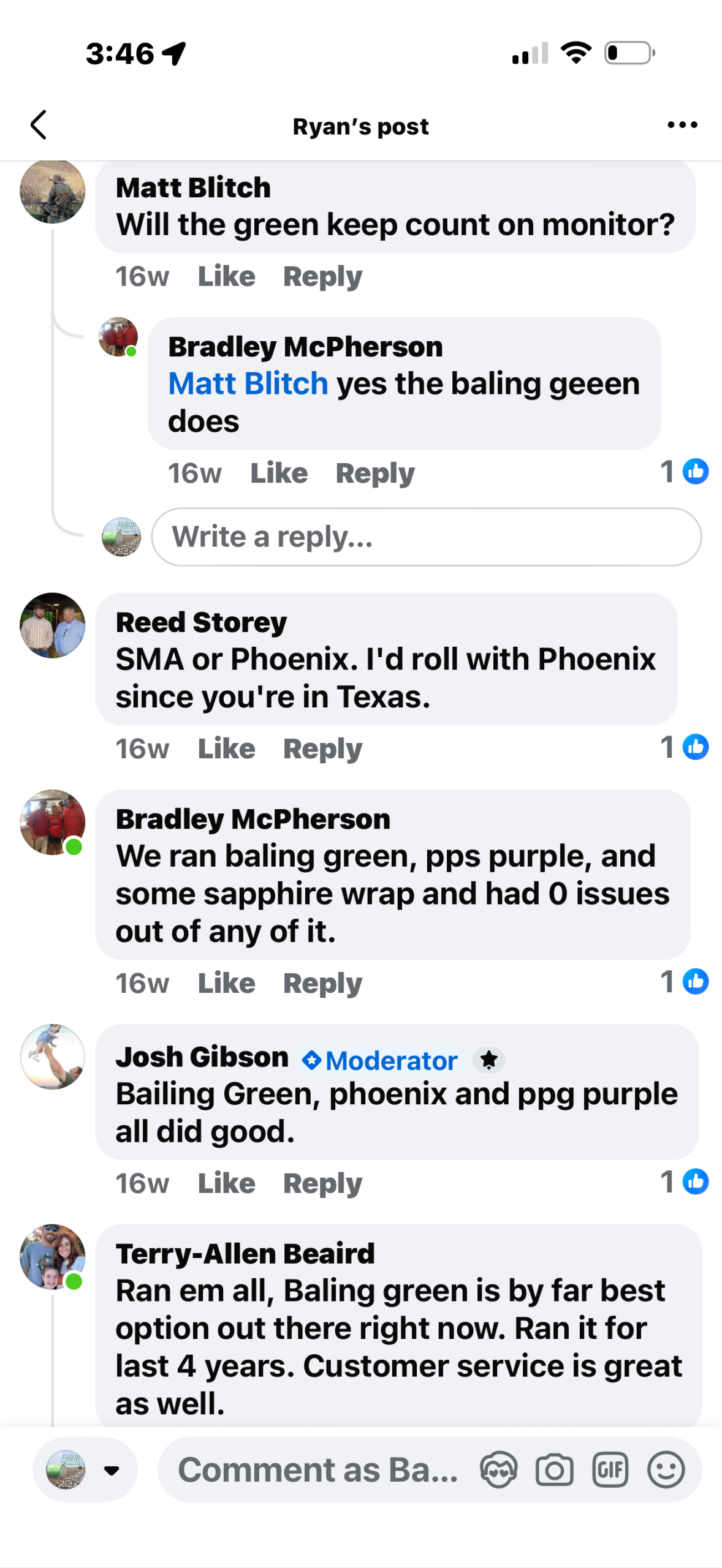View reactions on Reed Storey's comment
This screenshot has width=722, height=1568.
(684, 747)
